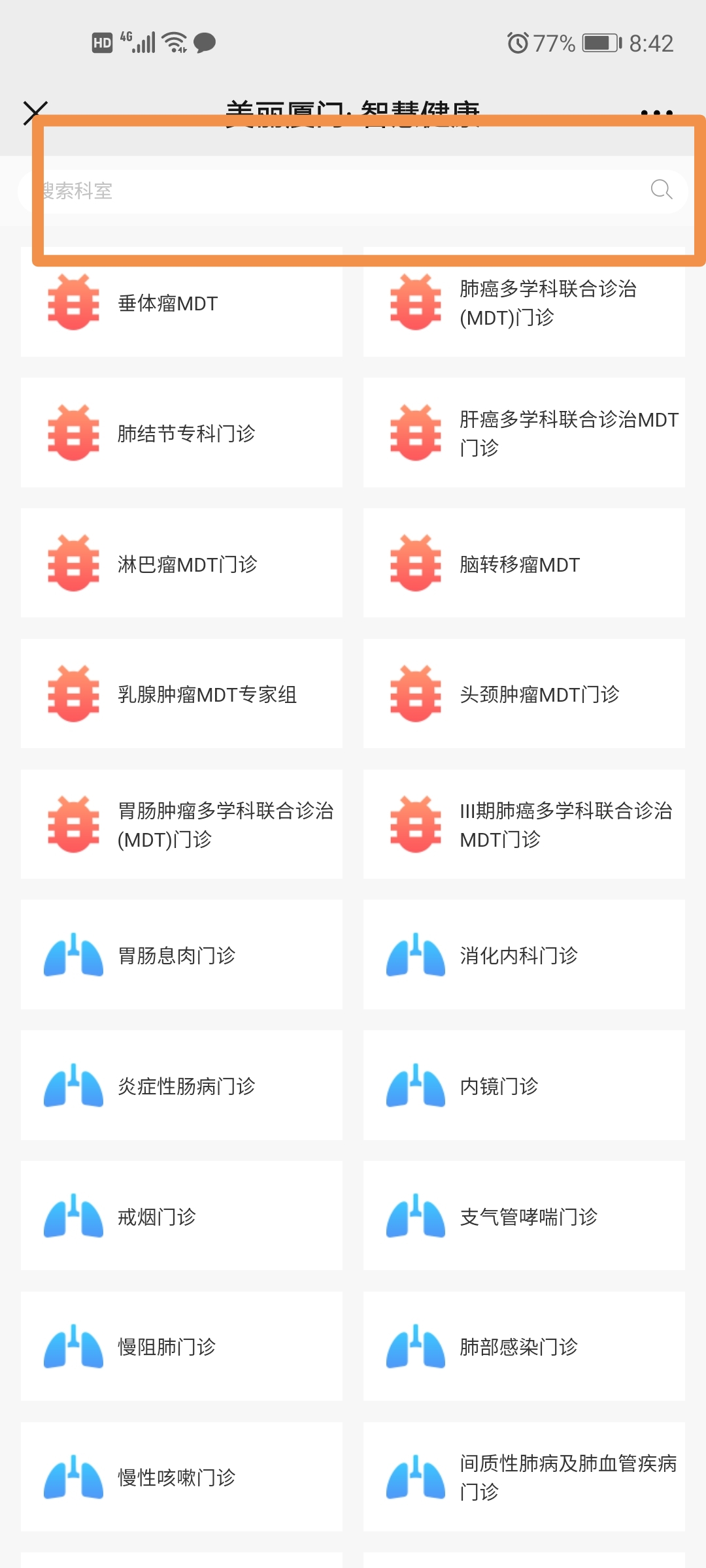Close the mini program page
Viewport: 706px width, 1568px height.
click(x=35, y=113)
